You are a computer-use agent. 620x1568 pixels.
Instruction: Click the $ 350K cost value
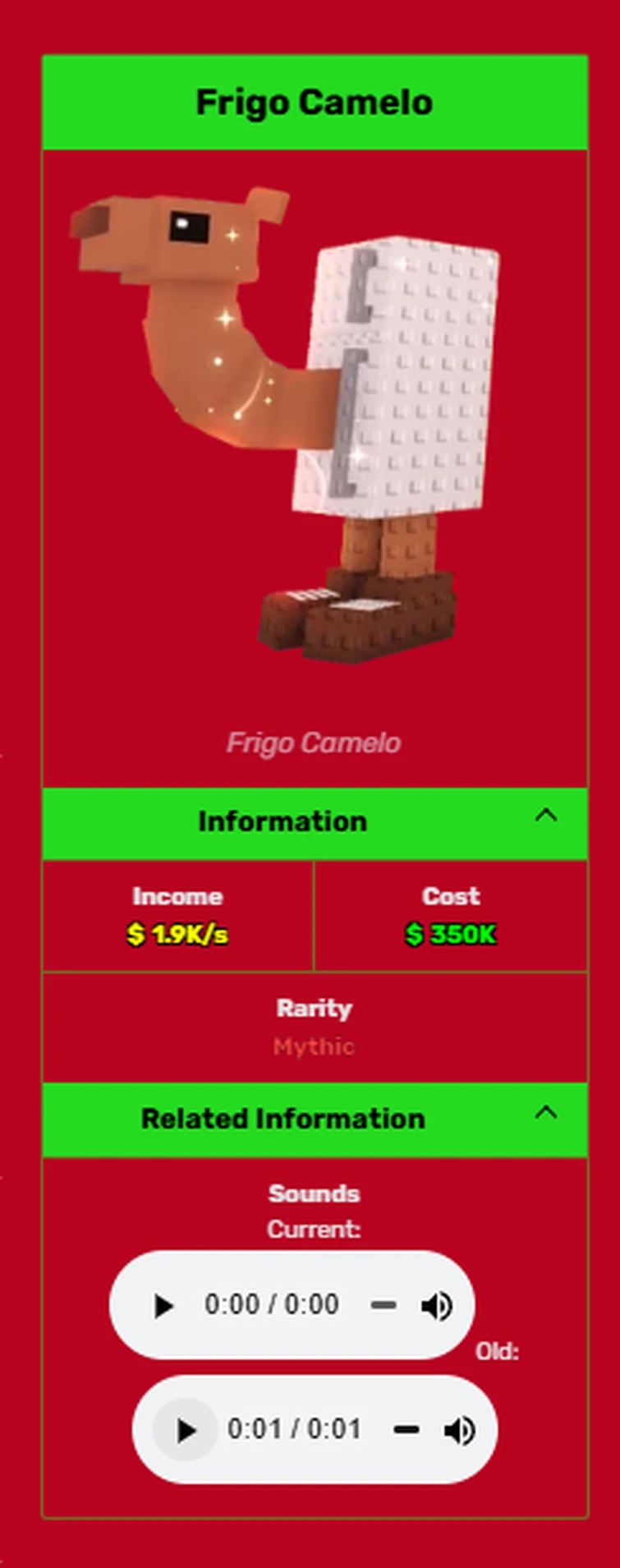point(450,933)
